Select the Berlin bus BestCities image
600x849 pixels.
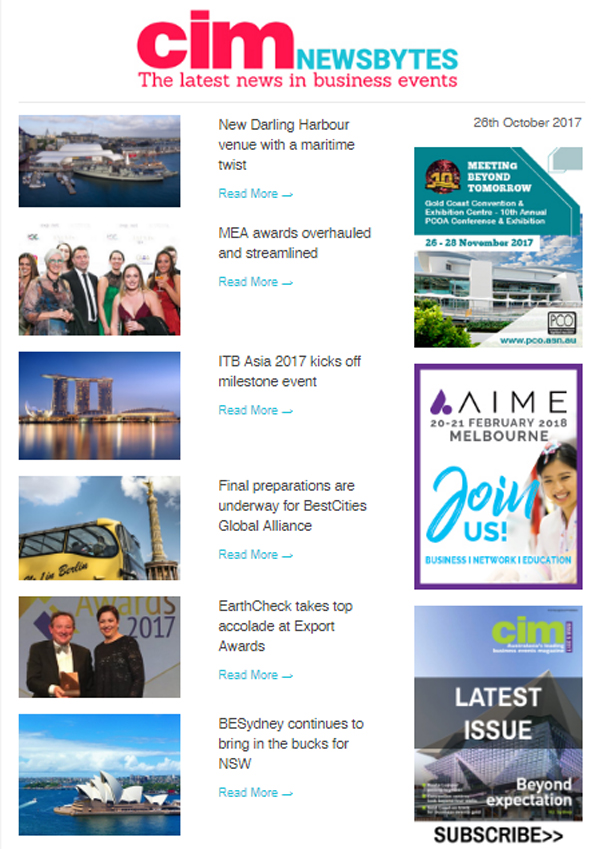click(x=99, y=528)
